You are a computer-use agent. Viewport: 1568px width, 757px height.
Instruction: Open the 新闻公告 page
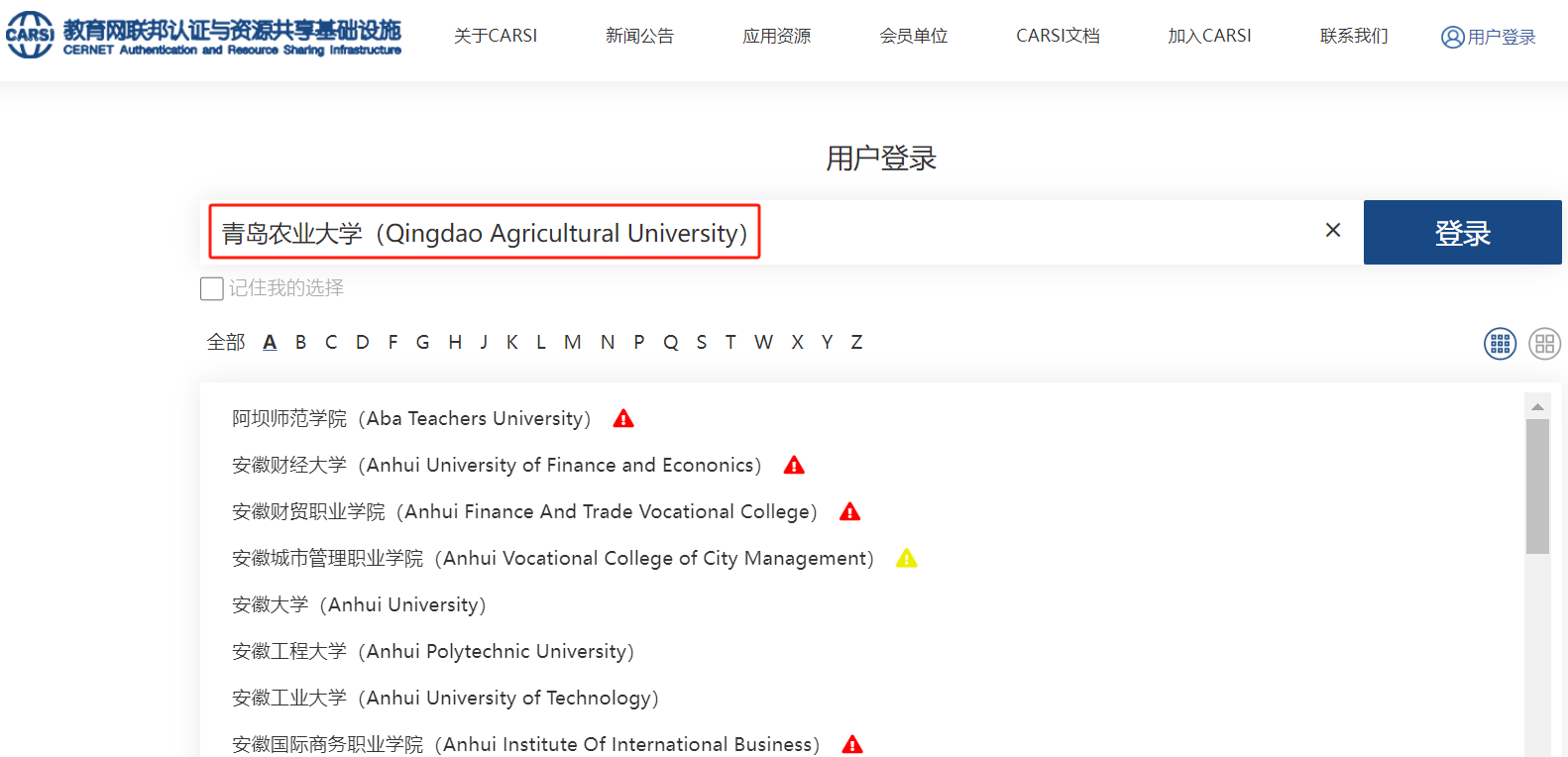click(639, 36)
